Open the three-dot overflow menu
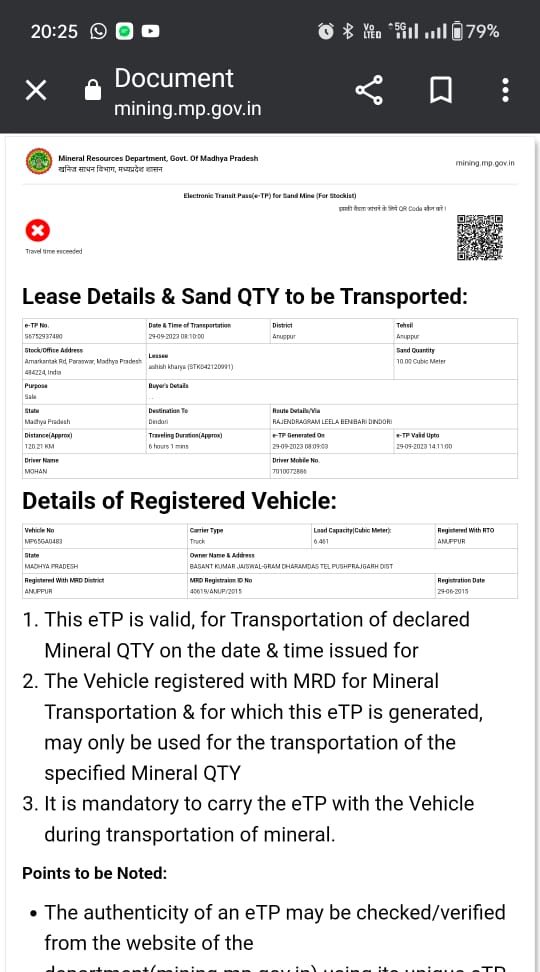 (x=505, y=91)
